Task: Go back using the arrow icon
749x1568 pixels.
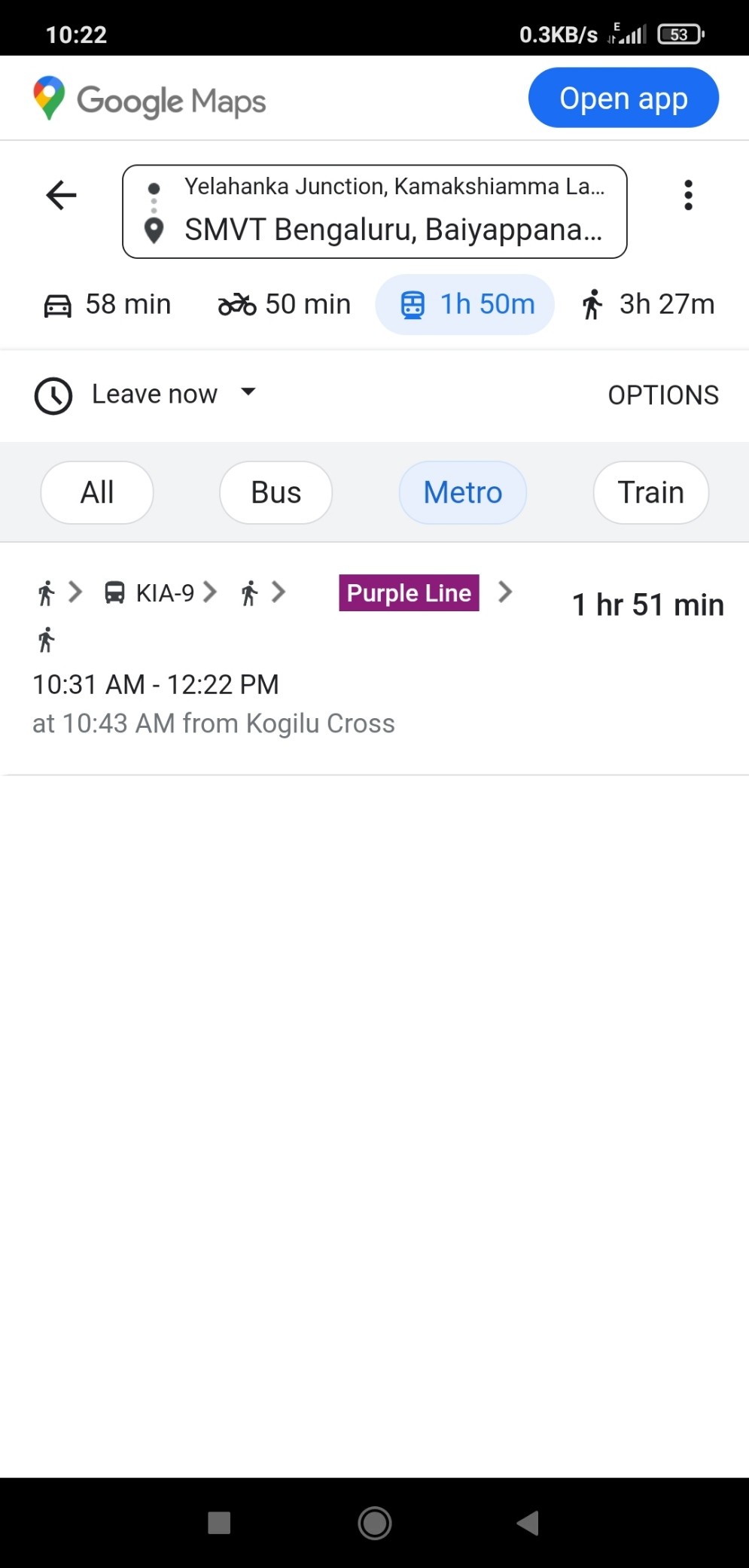Action: click(x=61, y=196)
